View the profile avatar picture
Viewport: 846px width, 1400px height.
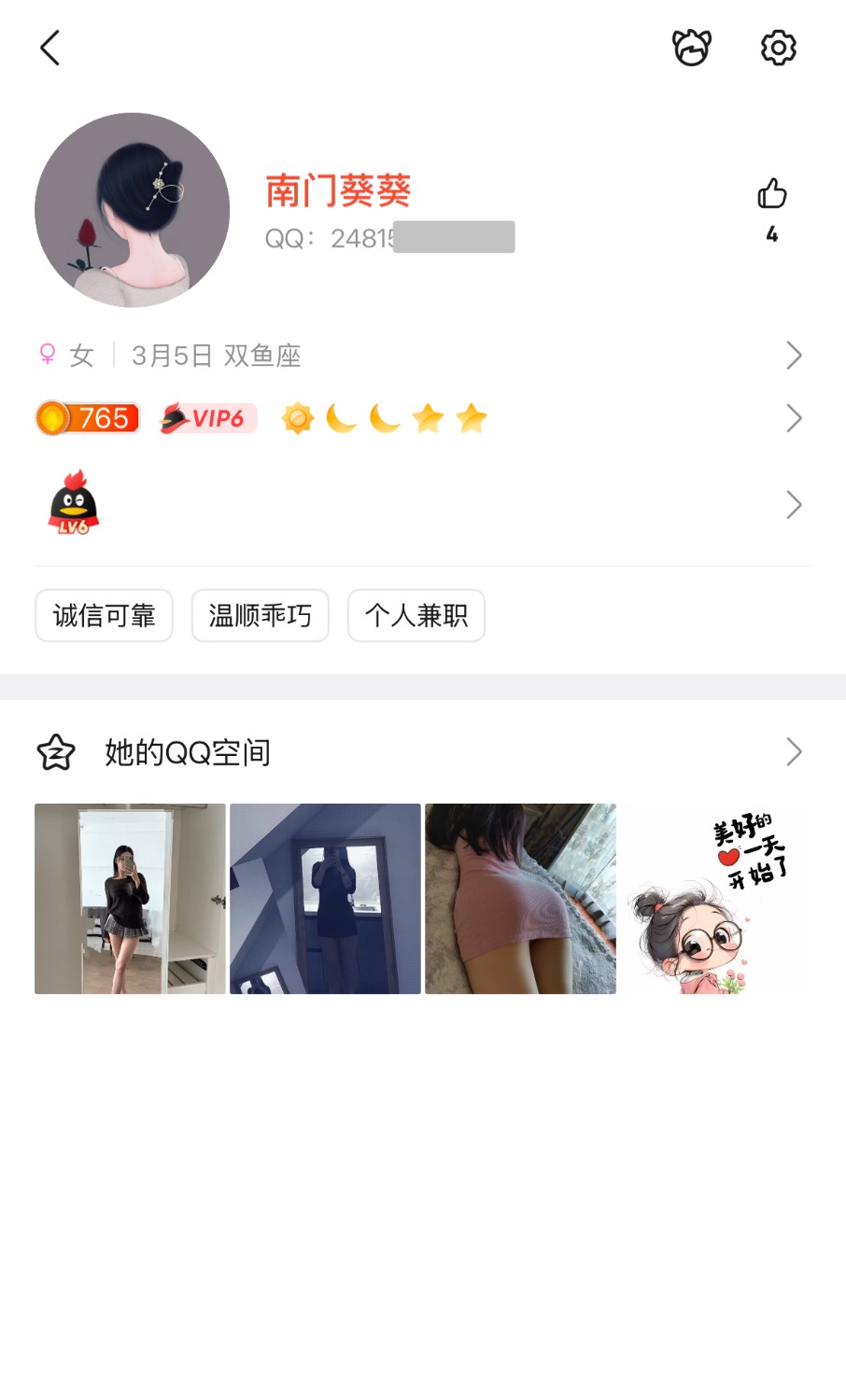[132, 210]
